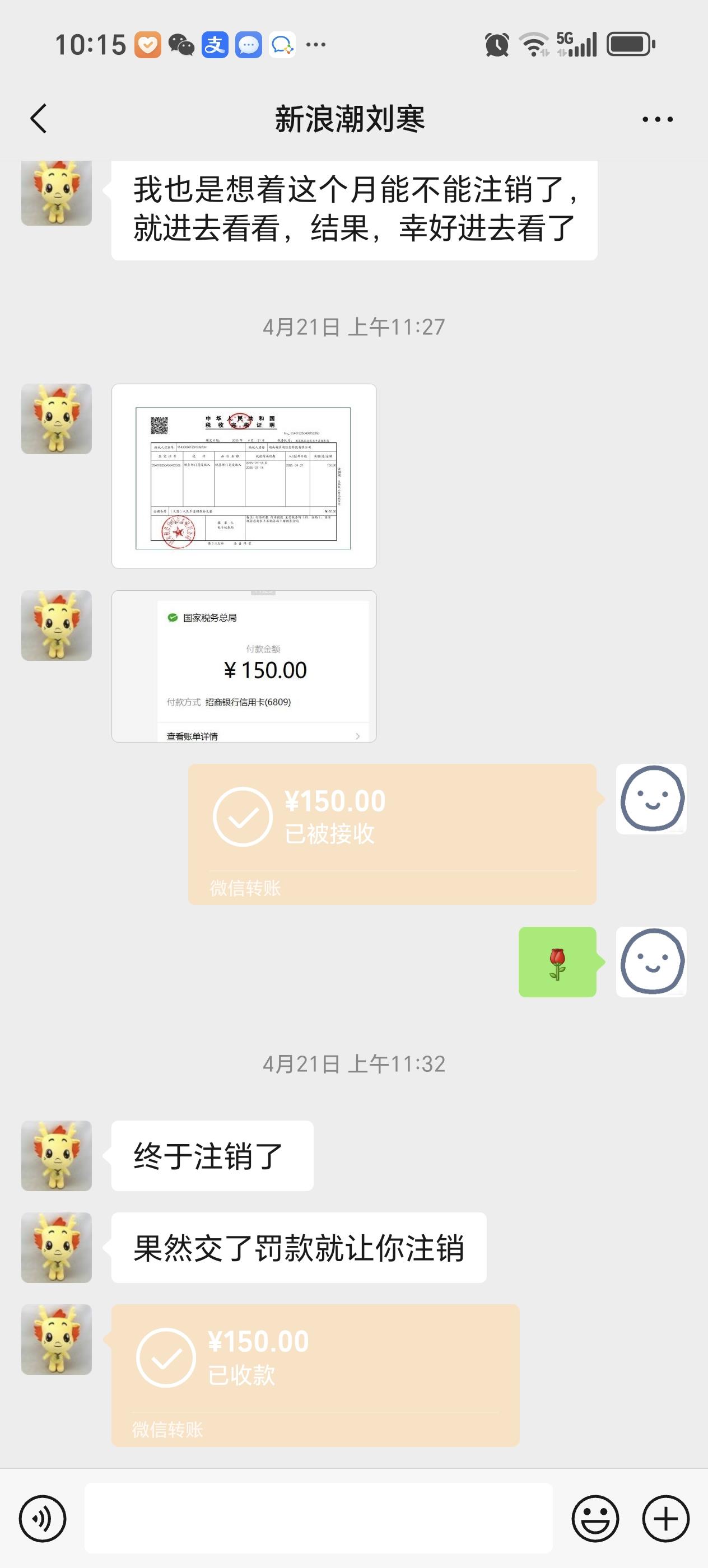Screen dimensions: 708x1568
Task: View contact avatar beside 终于注销了
Action: (x=57, y=1156)
